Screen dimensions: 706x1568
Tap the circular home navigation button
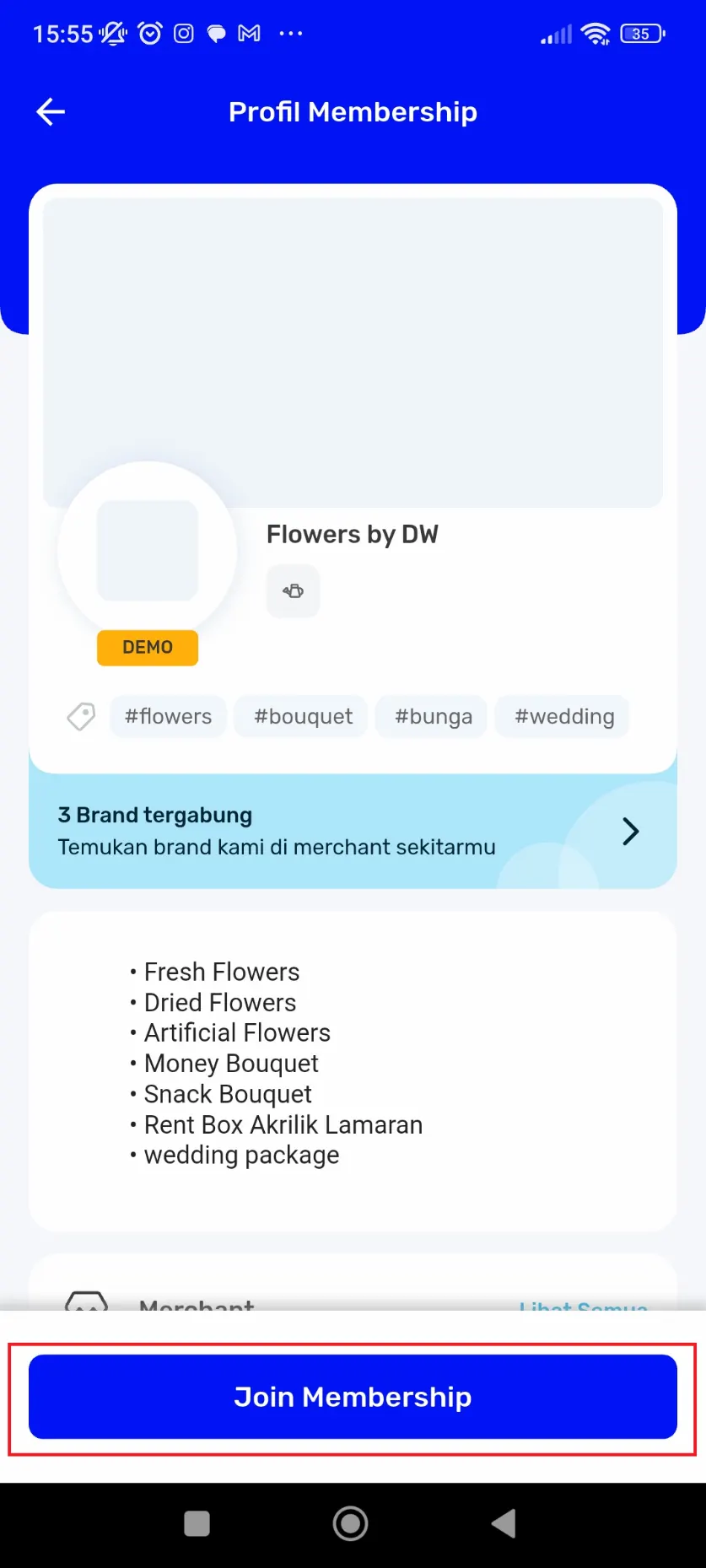click(x=350, y=1523)
